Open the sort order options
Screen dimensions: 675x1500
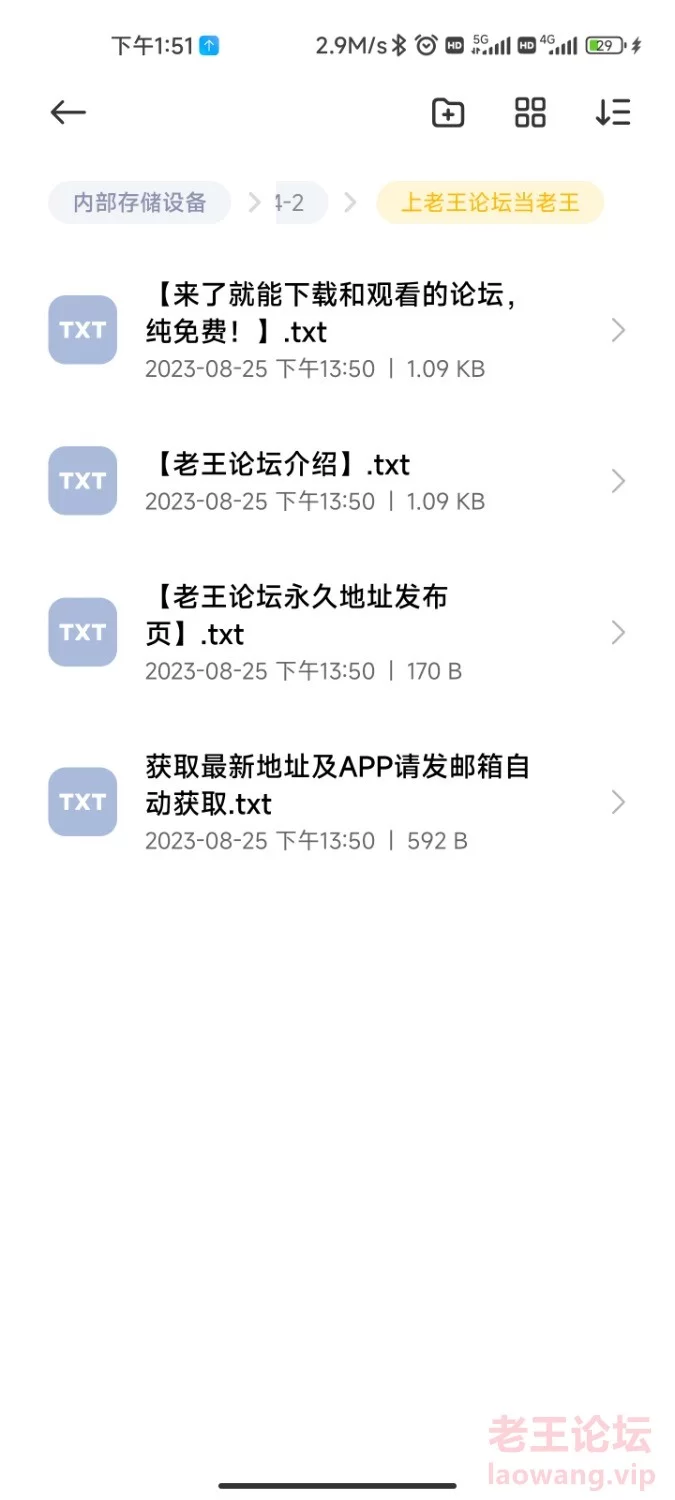click(612, 113)
